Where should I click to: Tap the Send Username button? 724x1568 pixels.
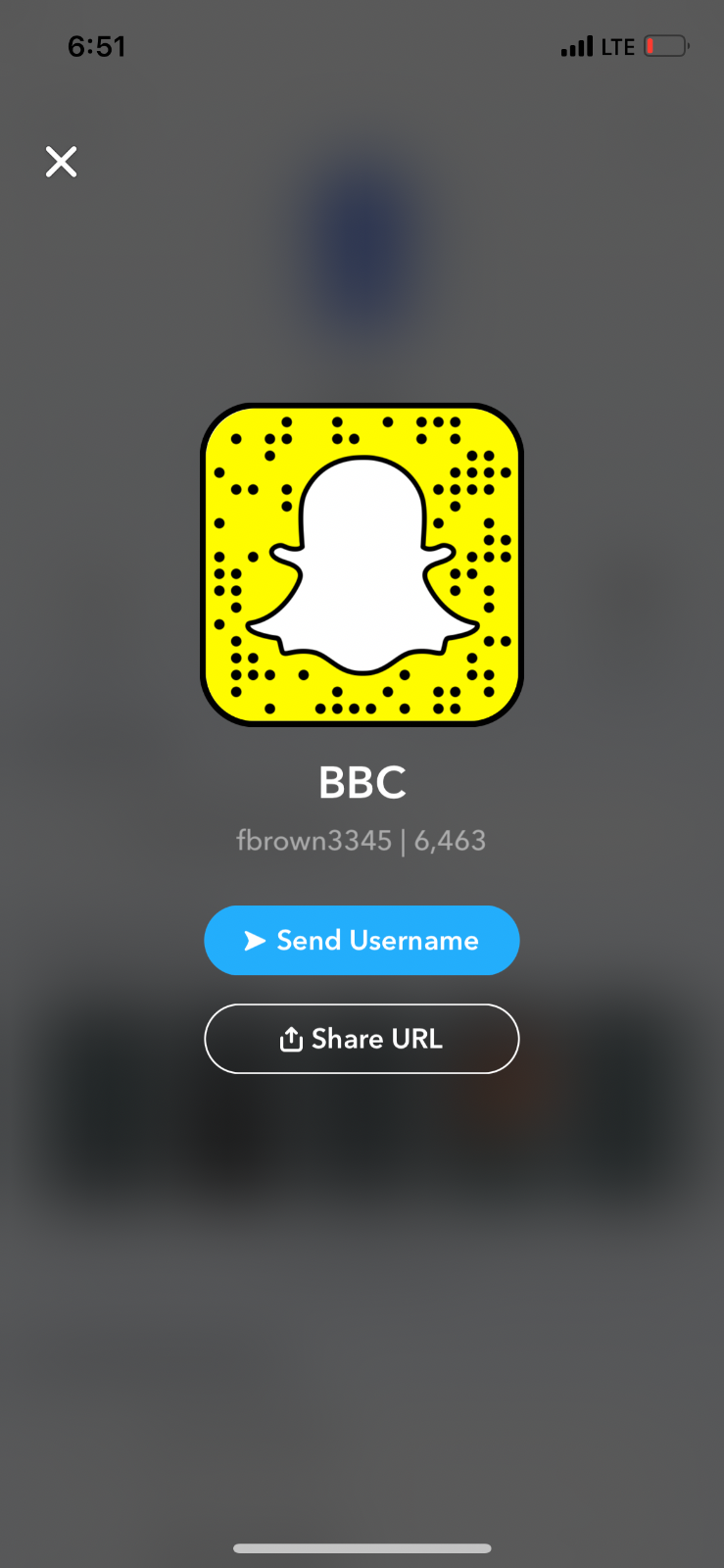coord(362,940)
